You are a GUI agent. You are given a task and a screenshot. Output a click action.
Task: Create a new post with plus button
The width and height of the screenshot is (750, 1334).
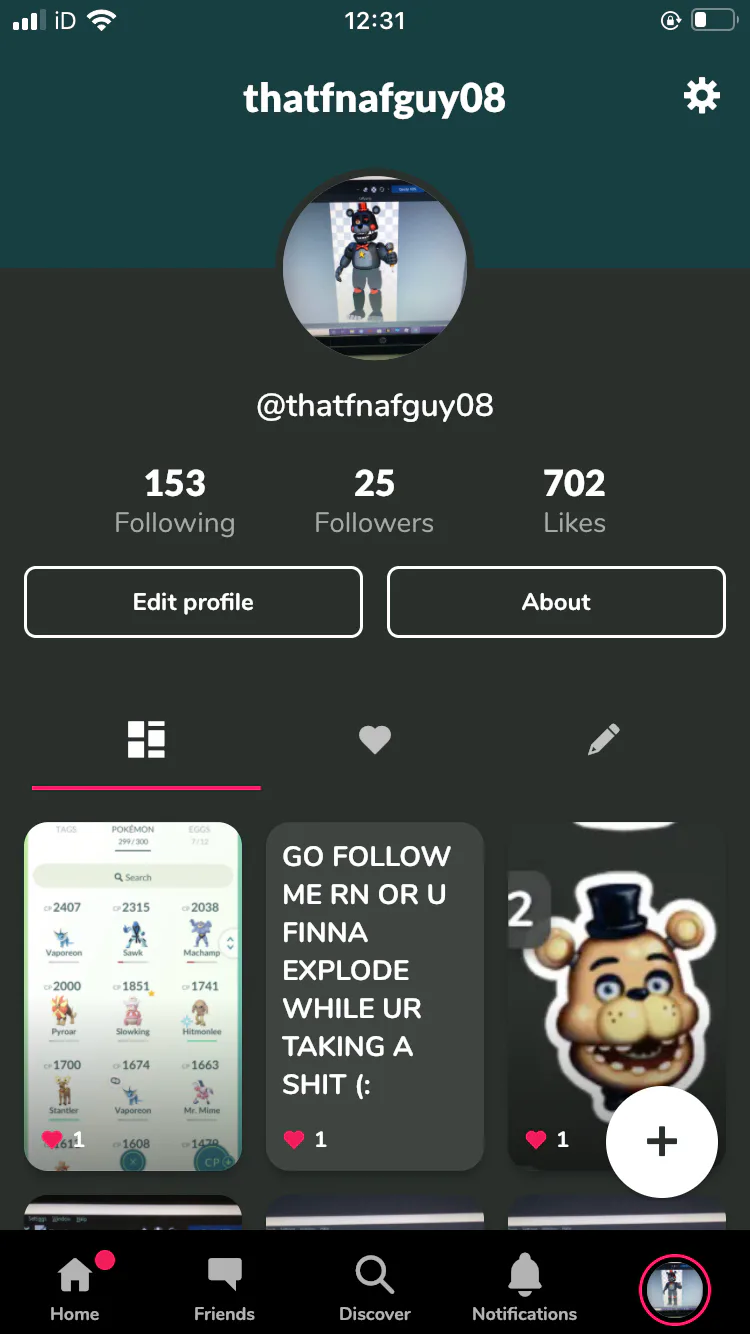(x=662, y=1142)
